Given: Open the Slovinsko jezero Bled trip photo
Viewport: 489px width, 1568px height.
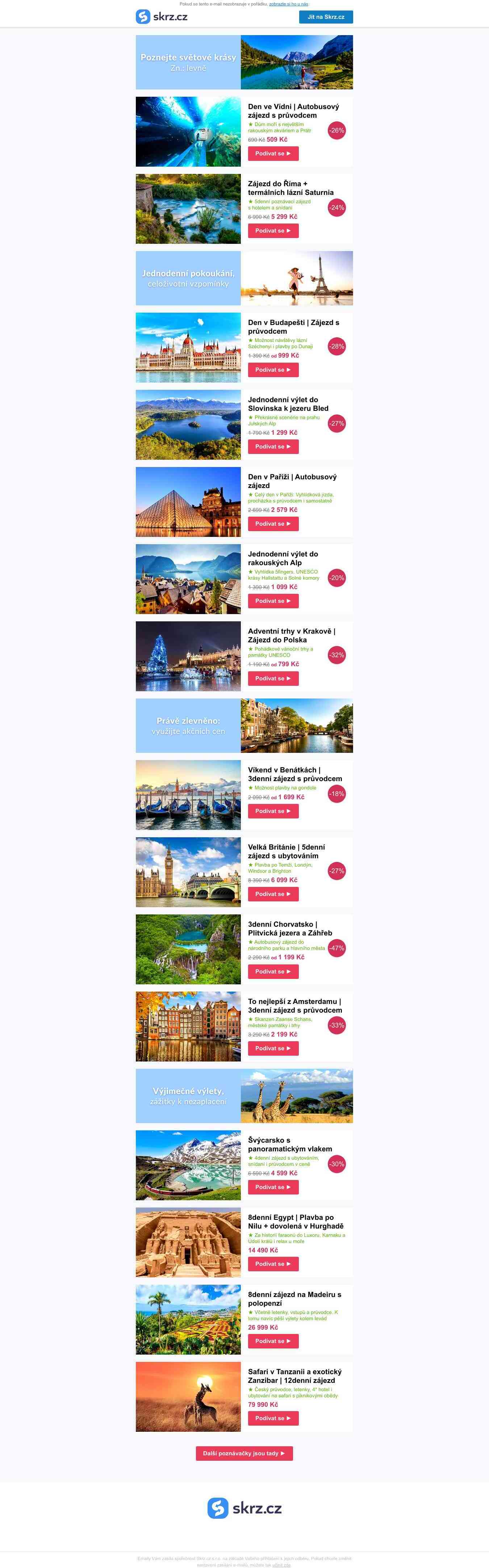Looking at the screenshot, I should 188,424.
